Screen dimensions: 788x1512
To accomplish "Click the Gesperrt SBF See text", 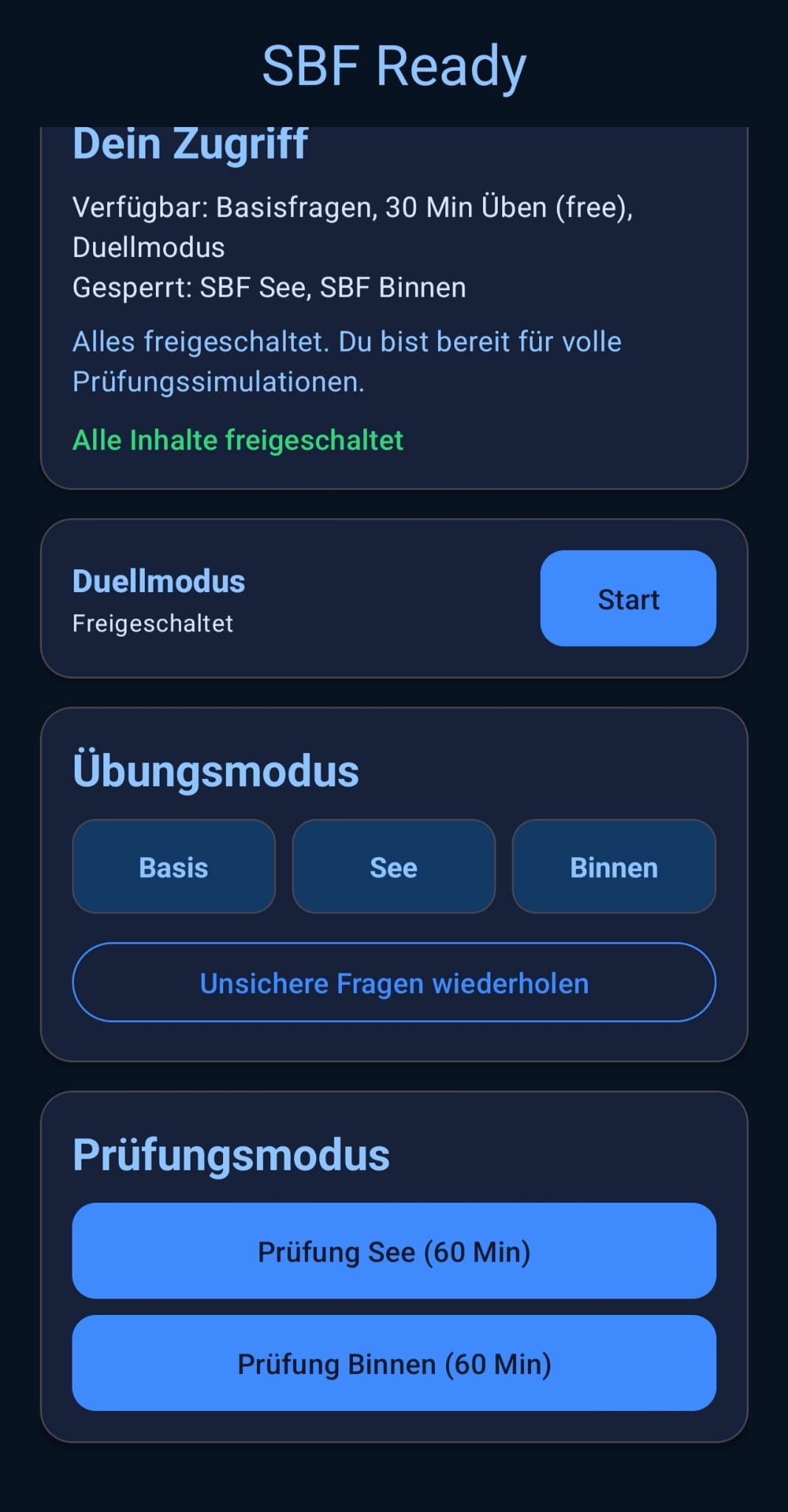I will point(269,287).
